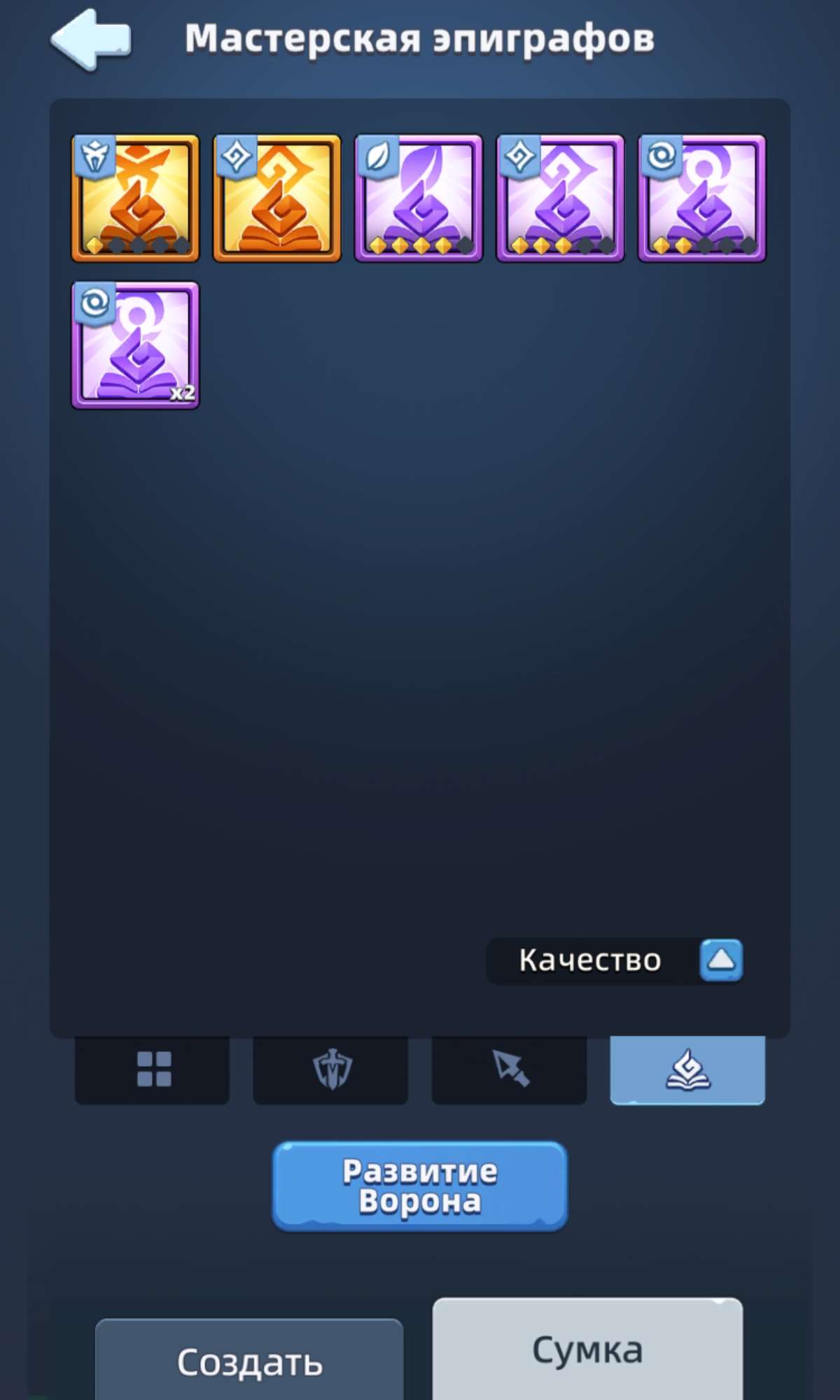Switch to the arrow weapon tab
The height and width of the screenshot is (1400, 840).
tap(510, 1070)
